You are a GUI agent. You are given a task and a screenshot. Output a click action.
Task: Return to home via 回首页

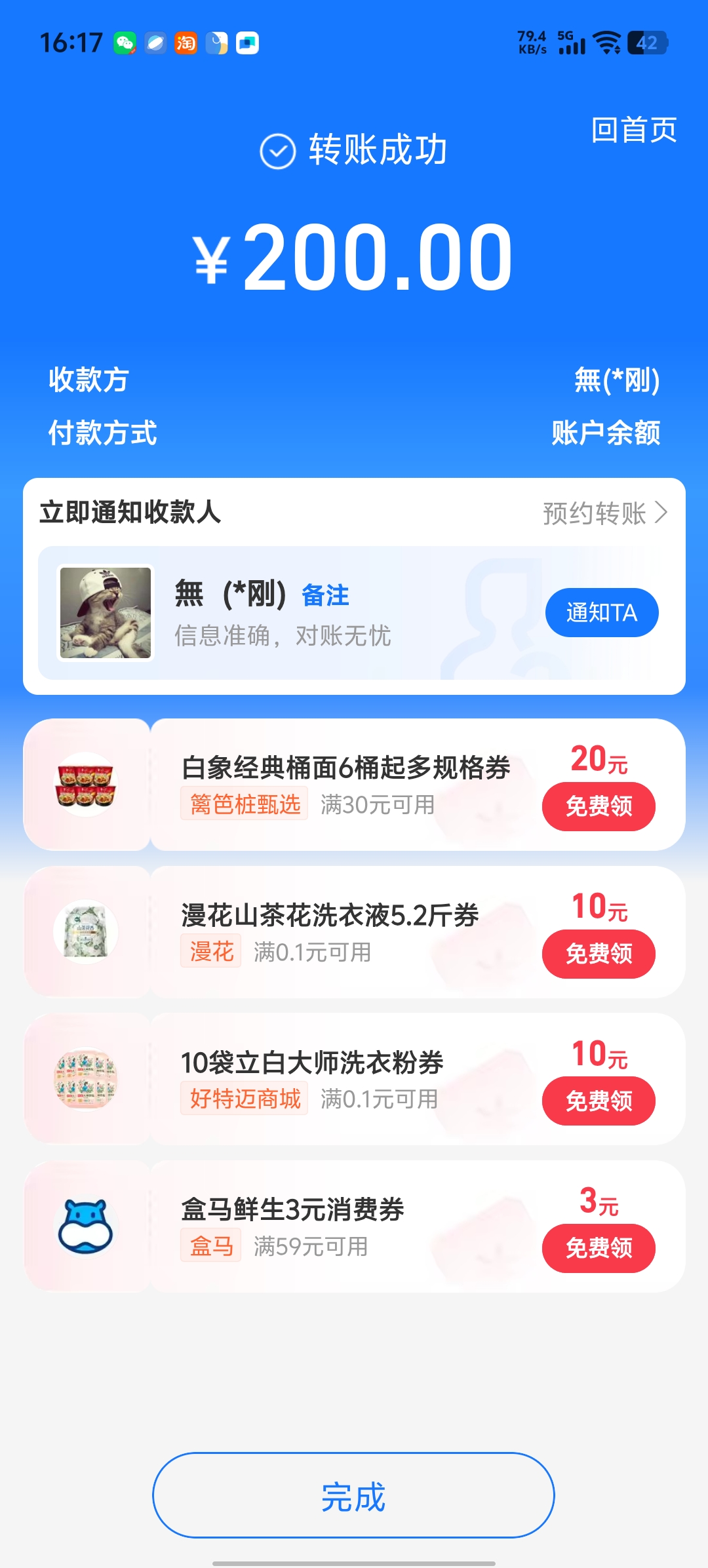[633, 130]
